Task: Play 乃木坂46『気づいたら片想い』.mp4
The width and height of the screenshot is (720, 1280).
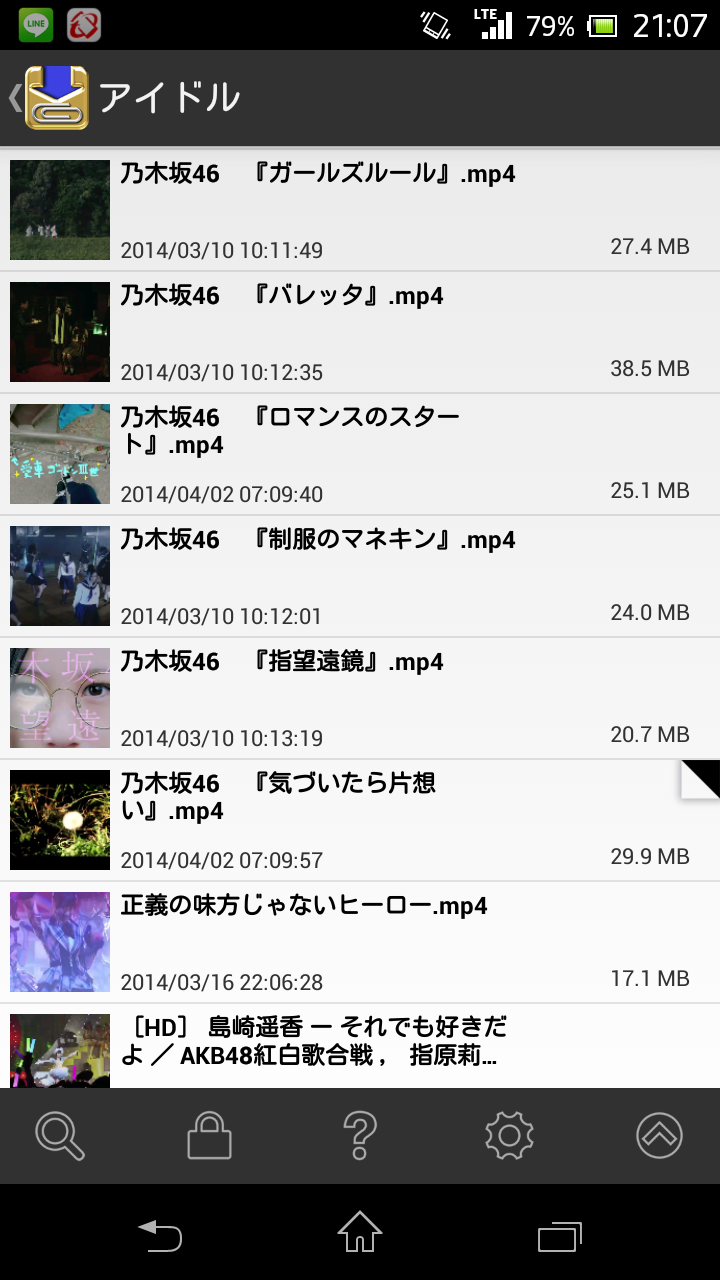Action: click(x=360, y=820)
